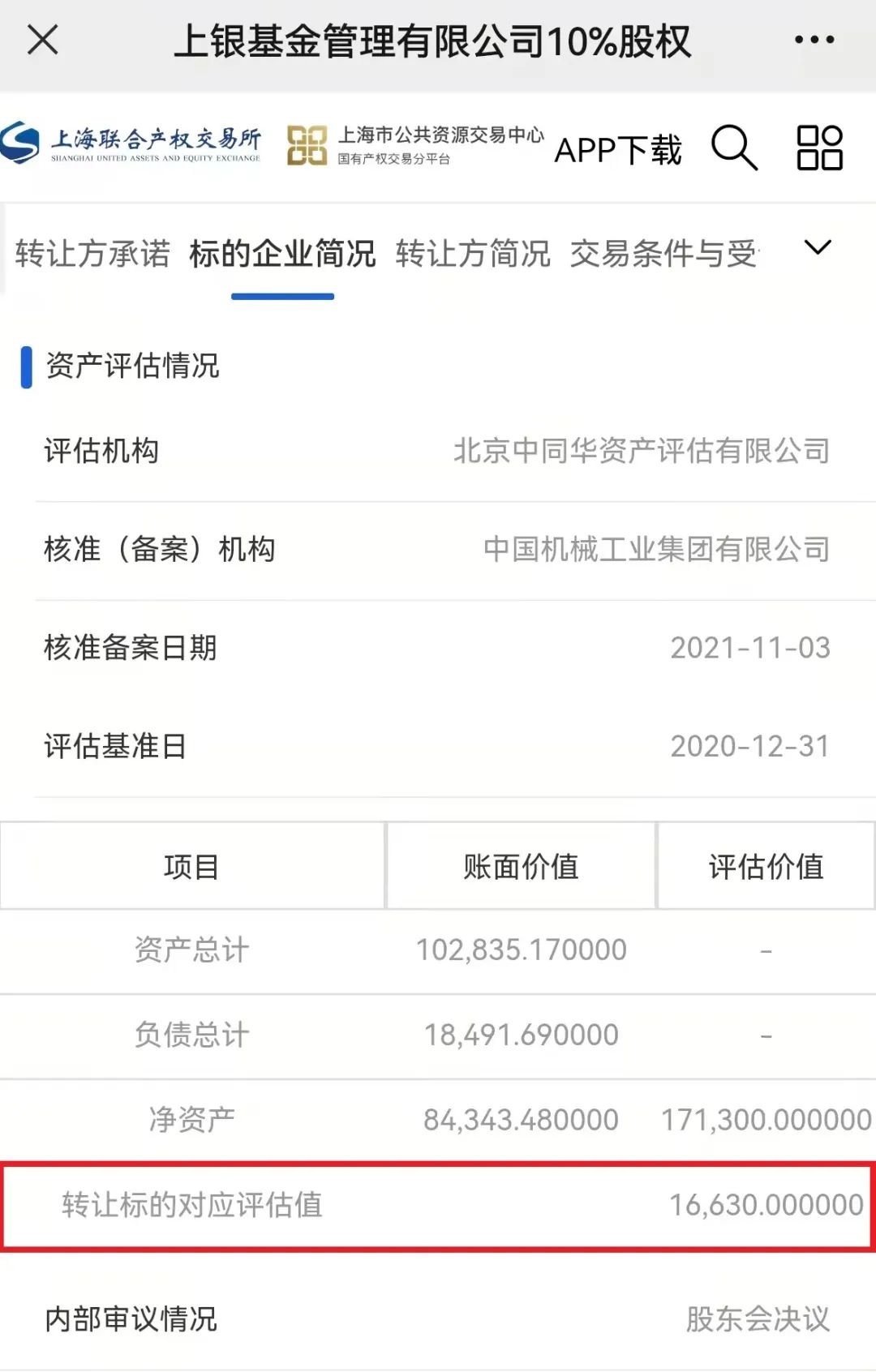Open the three-dot overflow menu
This screenshot has width=876, height=1372.
[x=814, y=40]
